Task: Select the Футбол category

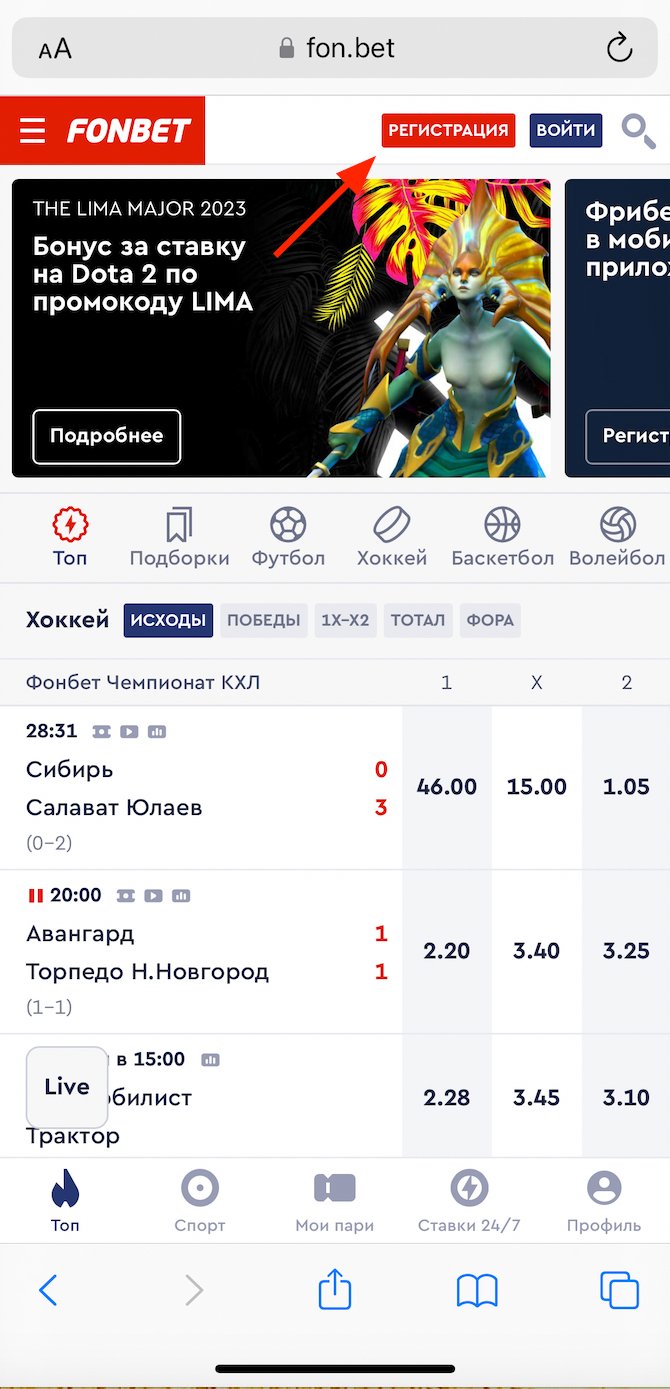Action: [x=288, y=537]
